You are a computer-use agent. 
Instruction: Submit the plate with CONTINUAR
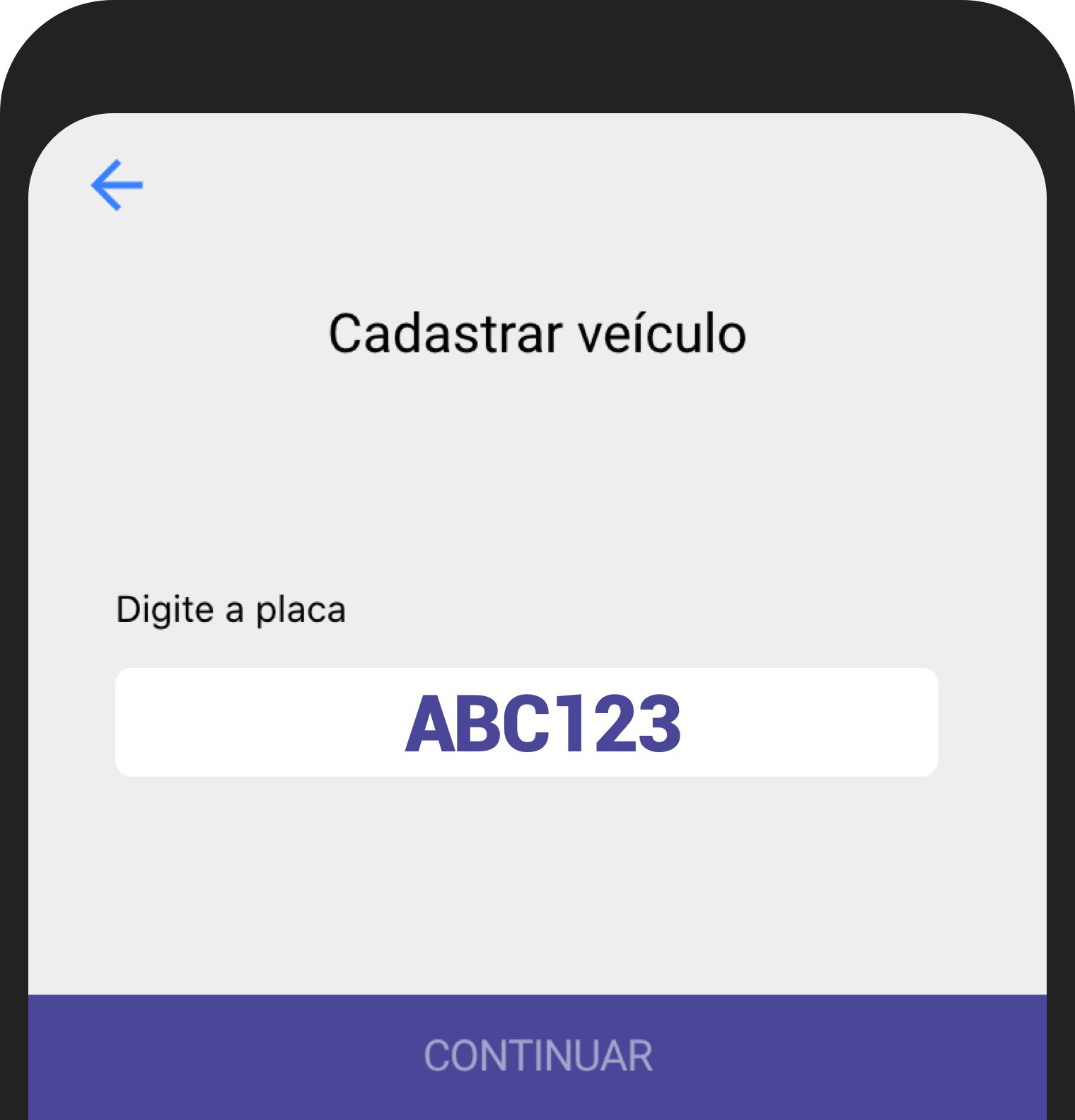click(x=537, y=1058)
